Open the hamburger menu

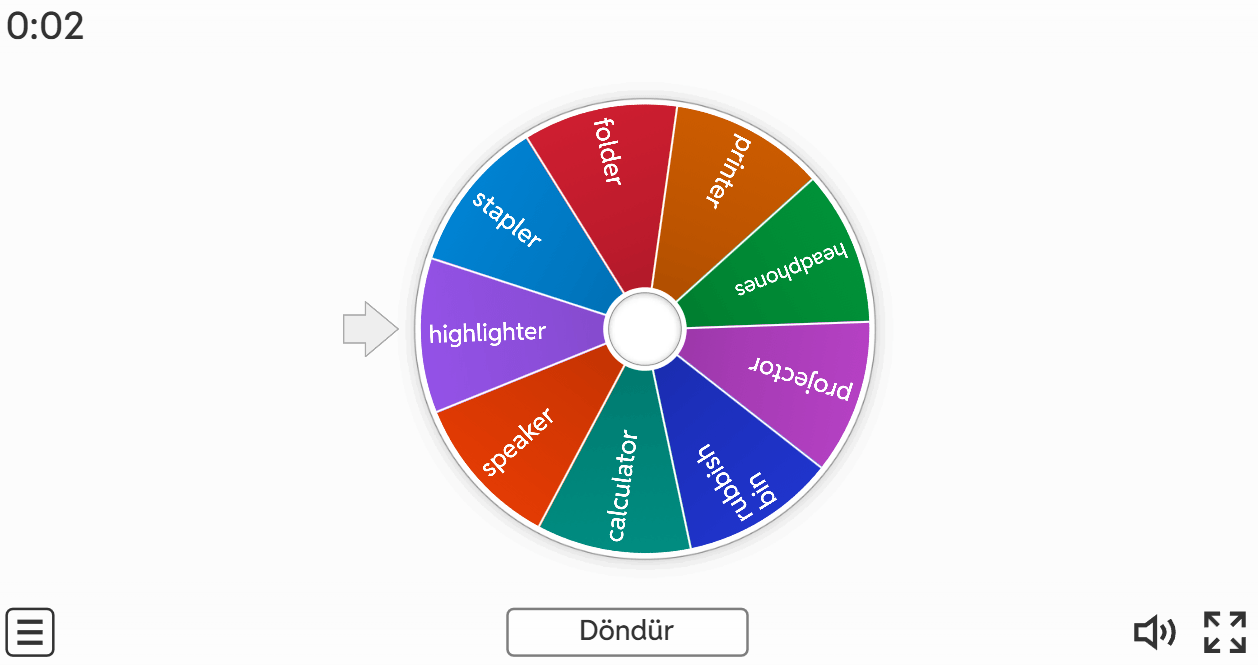pyautogui.click(x=30, y=632)
